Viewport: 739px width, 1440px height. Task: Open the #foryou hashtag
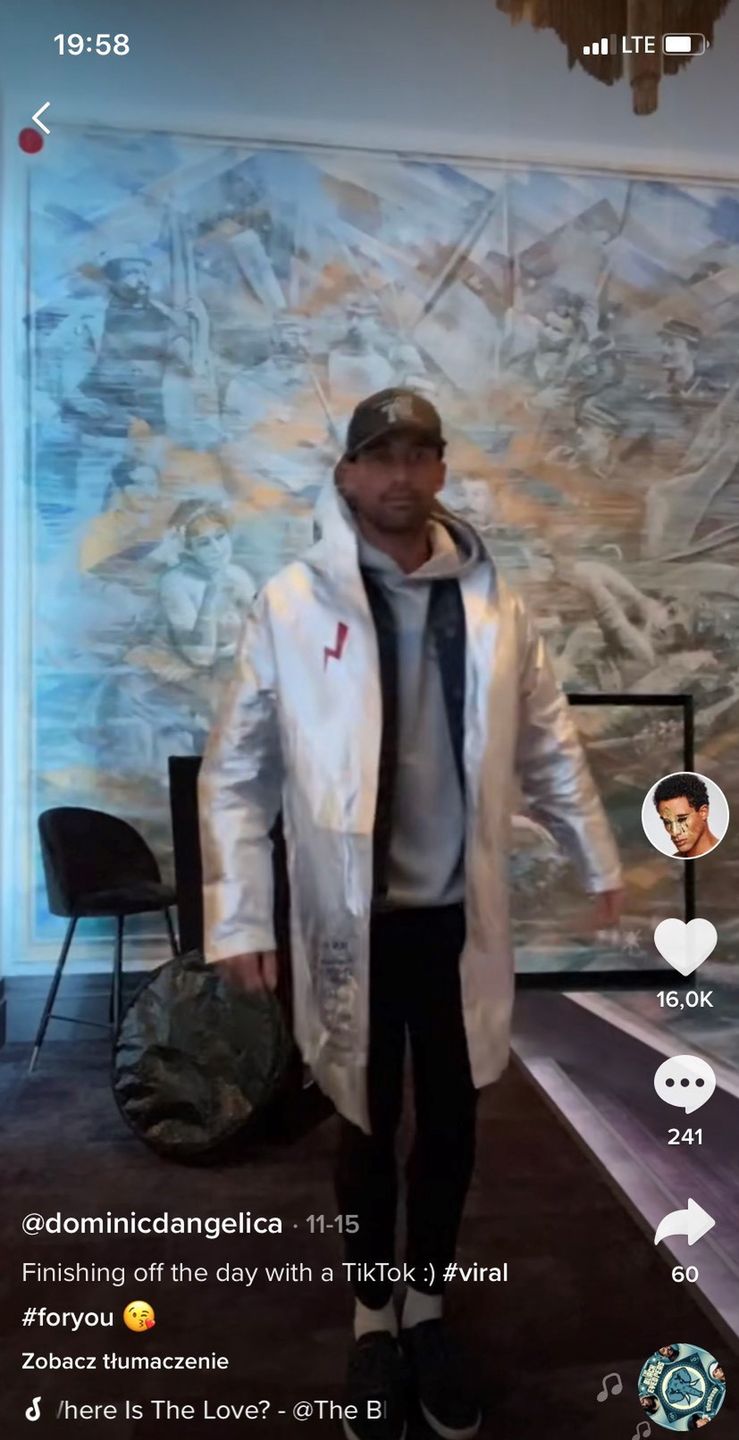point(68,1317)
